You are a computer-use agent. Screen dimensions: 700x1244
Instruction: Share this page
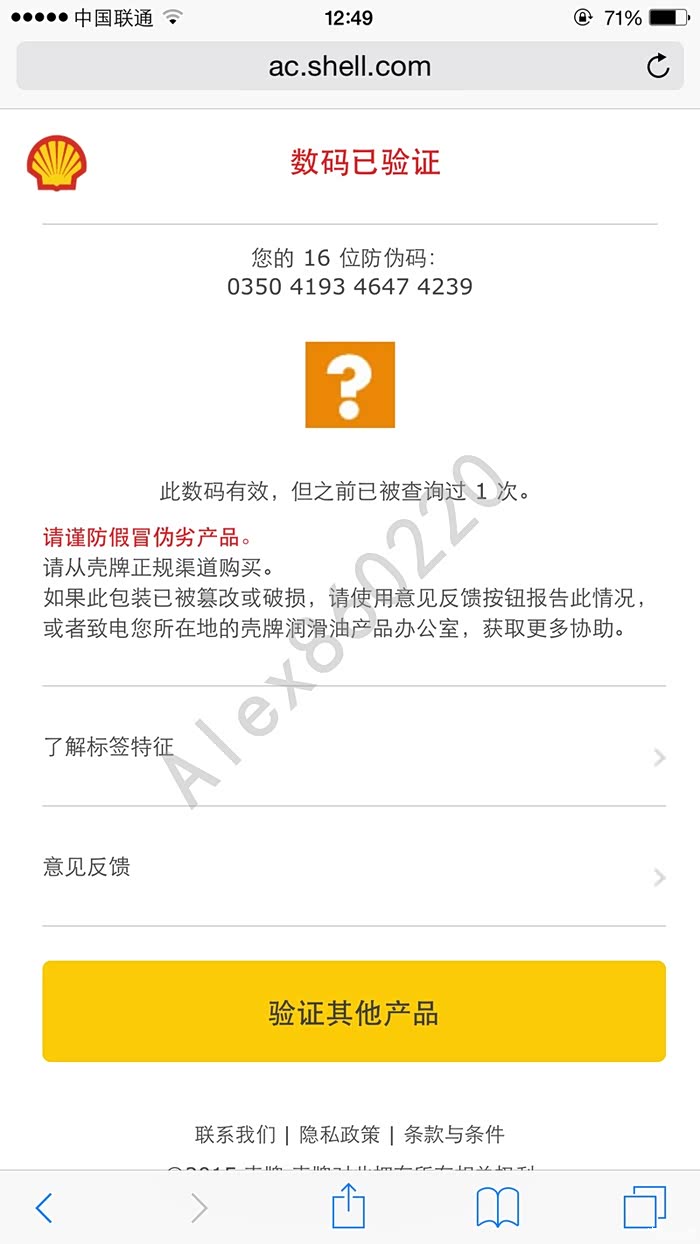coord(349,1205)
